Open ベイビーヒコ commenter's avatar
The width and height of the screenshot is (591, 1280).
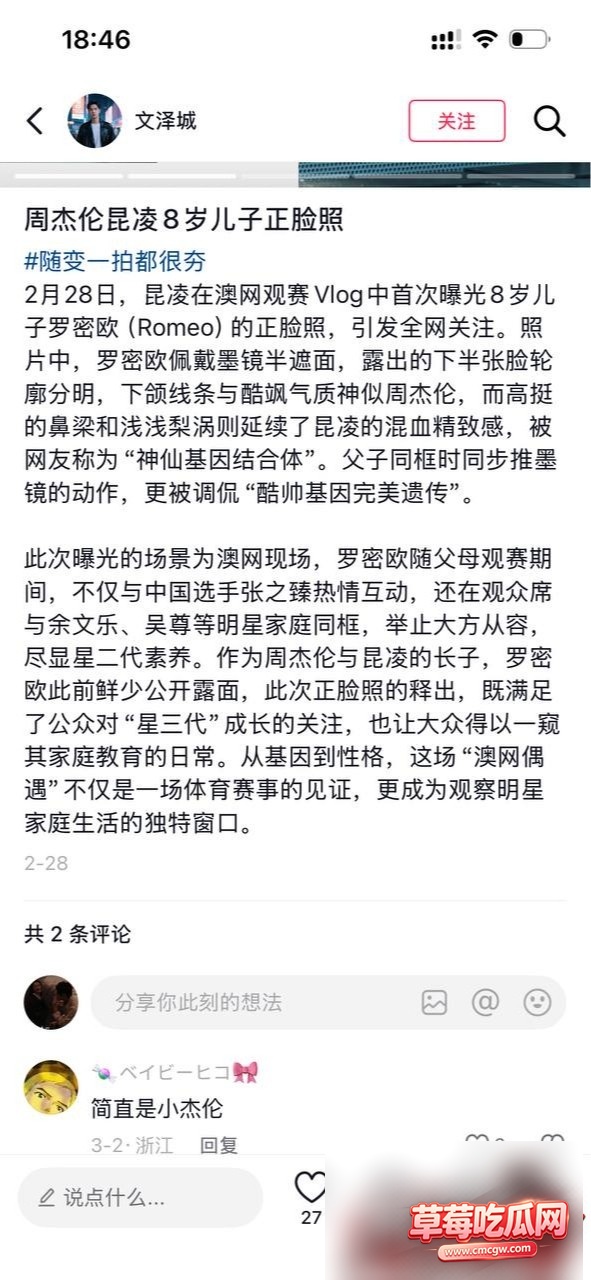coord(51,1087)
